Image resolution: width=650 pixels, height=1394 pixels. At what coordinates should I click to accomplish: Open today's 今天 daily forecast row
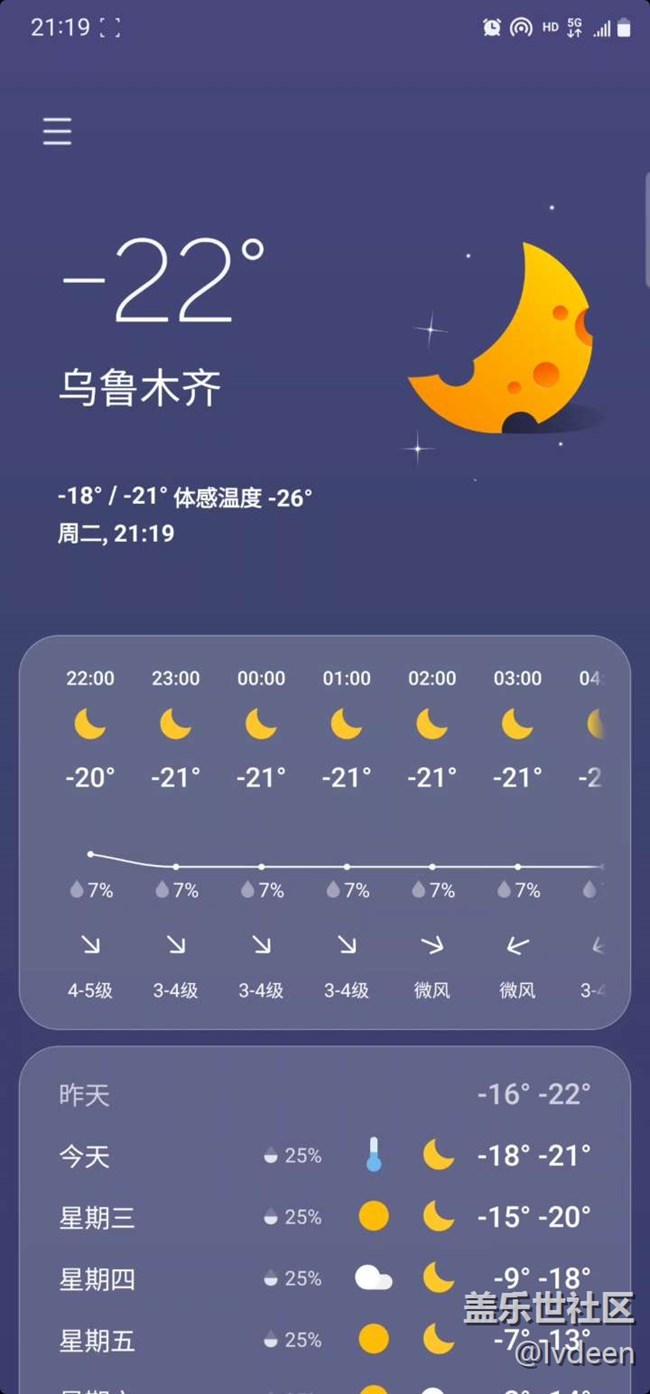pos(325,1156)
